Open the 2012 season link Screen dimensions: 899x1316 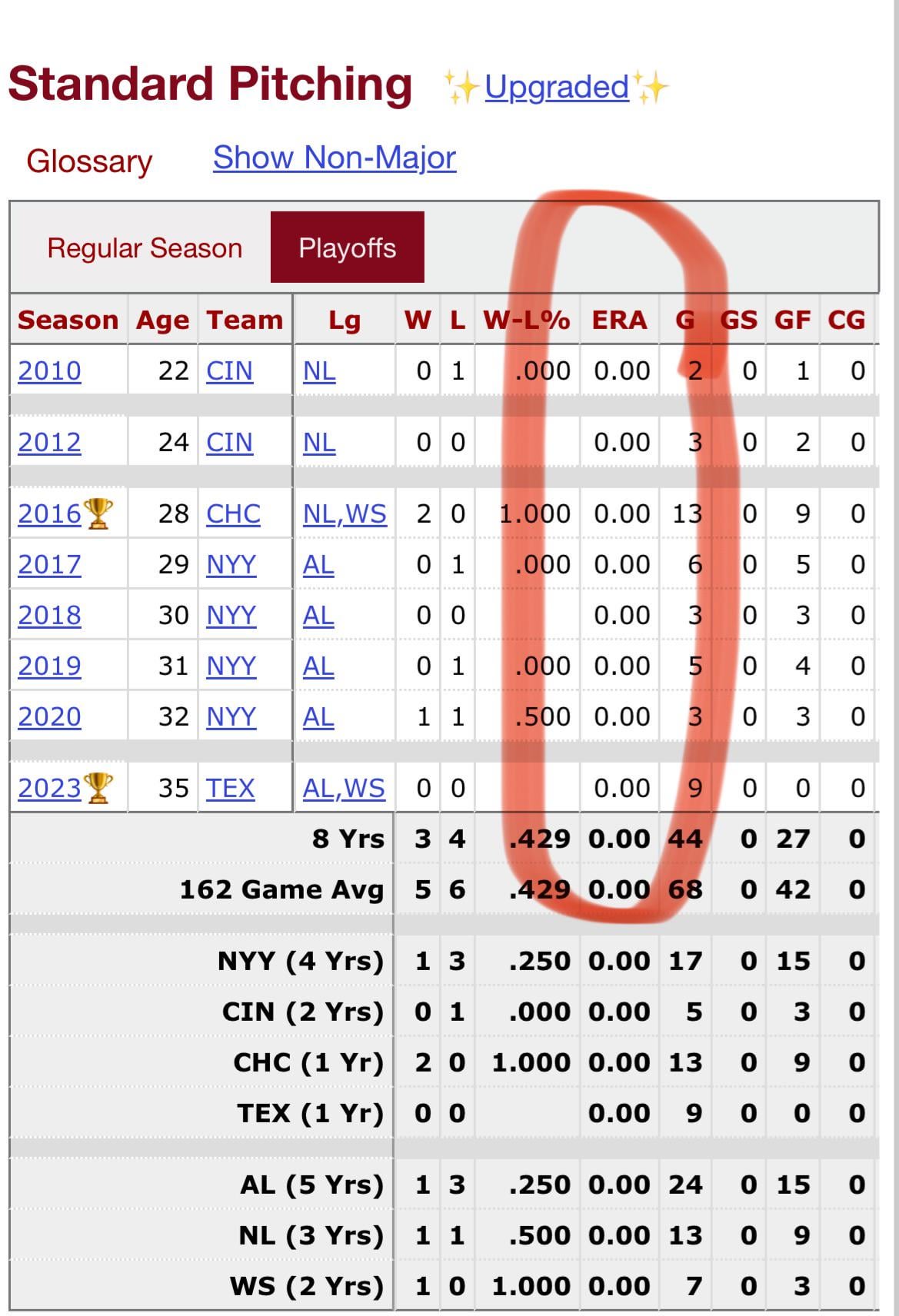[49, 442]
